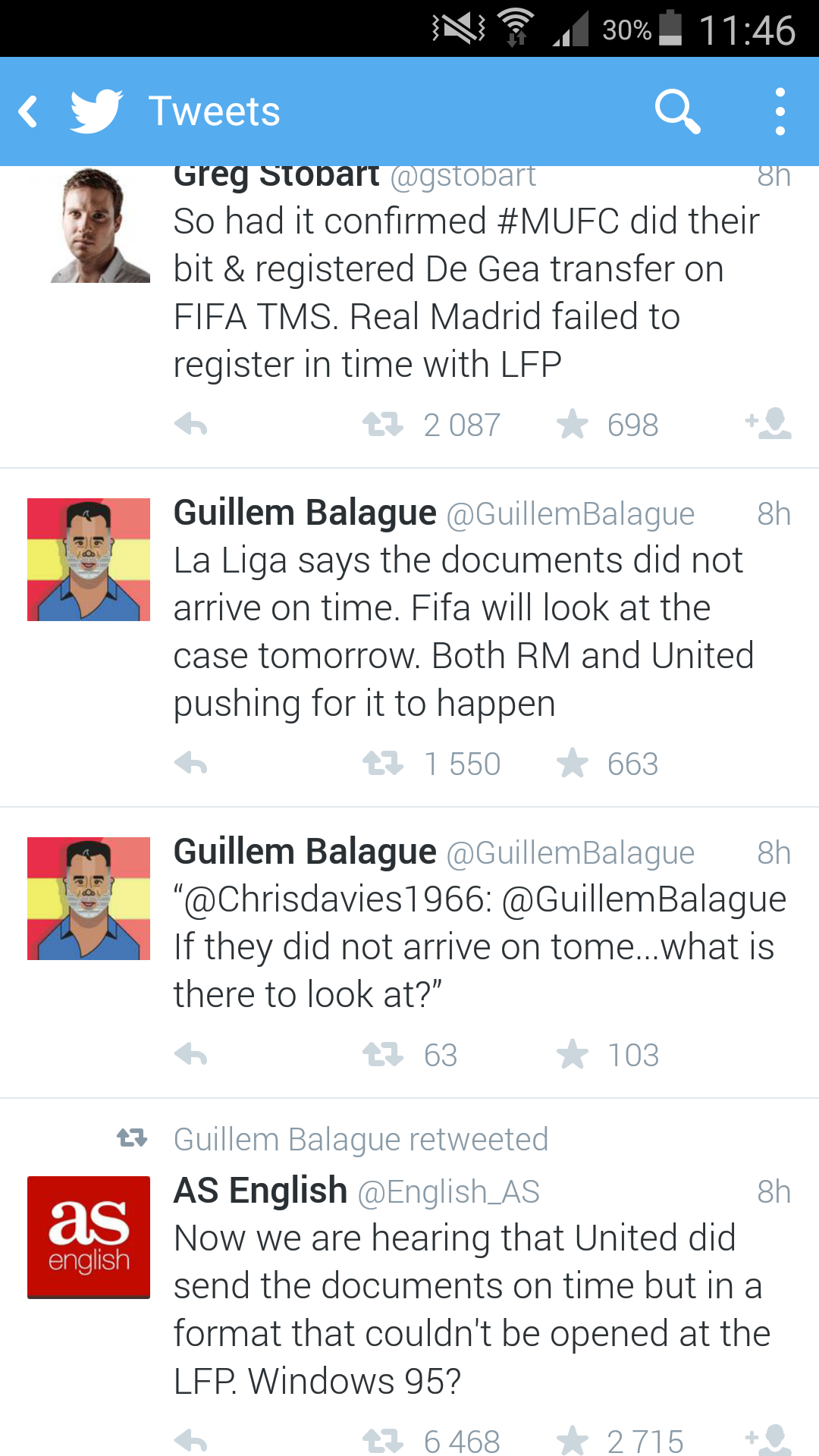Retweet the @Chrisdavies1966 quoted tweet
The height and width of the screenshot is (1456, 819).
[x=383, y=1054]
